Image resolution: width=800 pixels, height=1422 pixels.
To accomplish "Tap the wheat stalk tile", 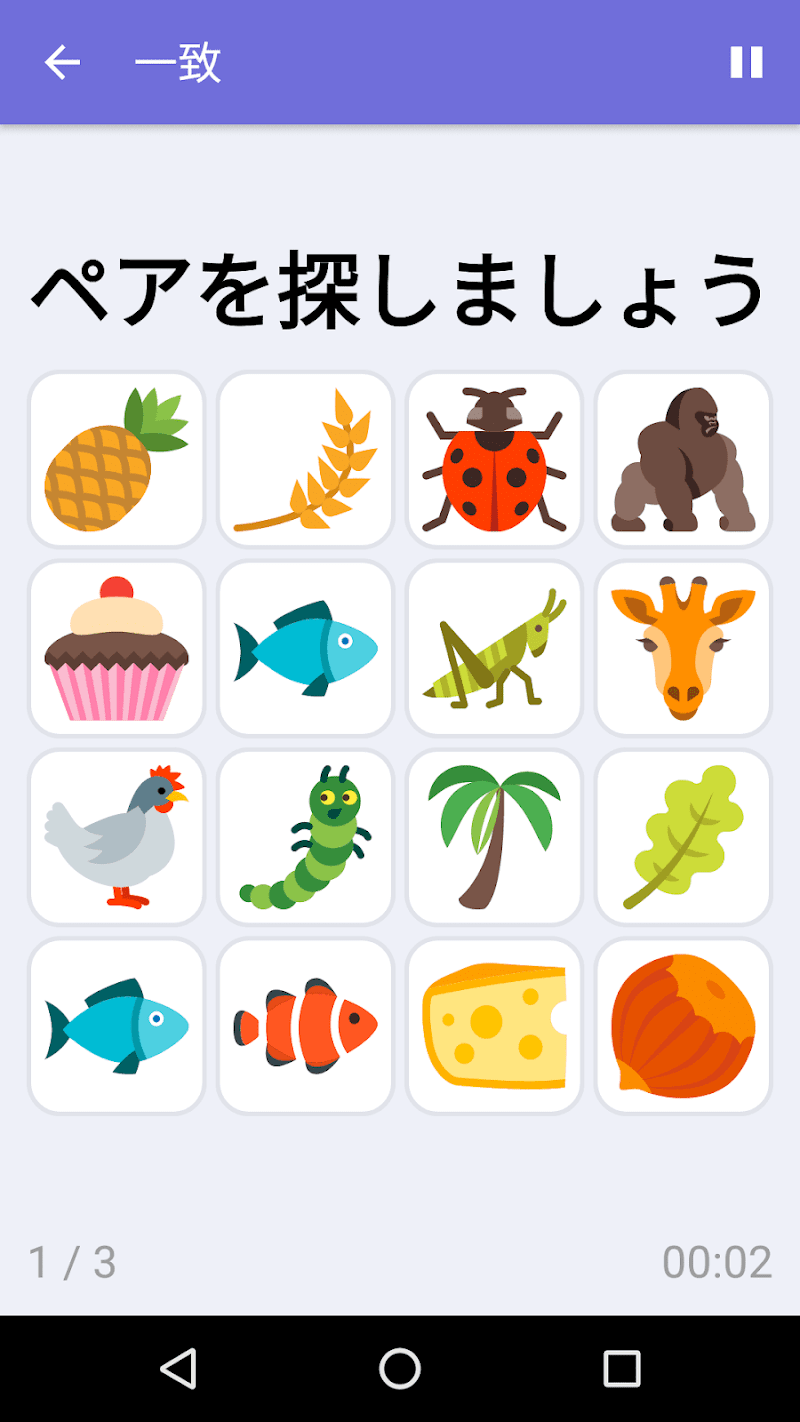I will pos(306,460).
